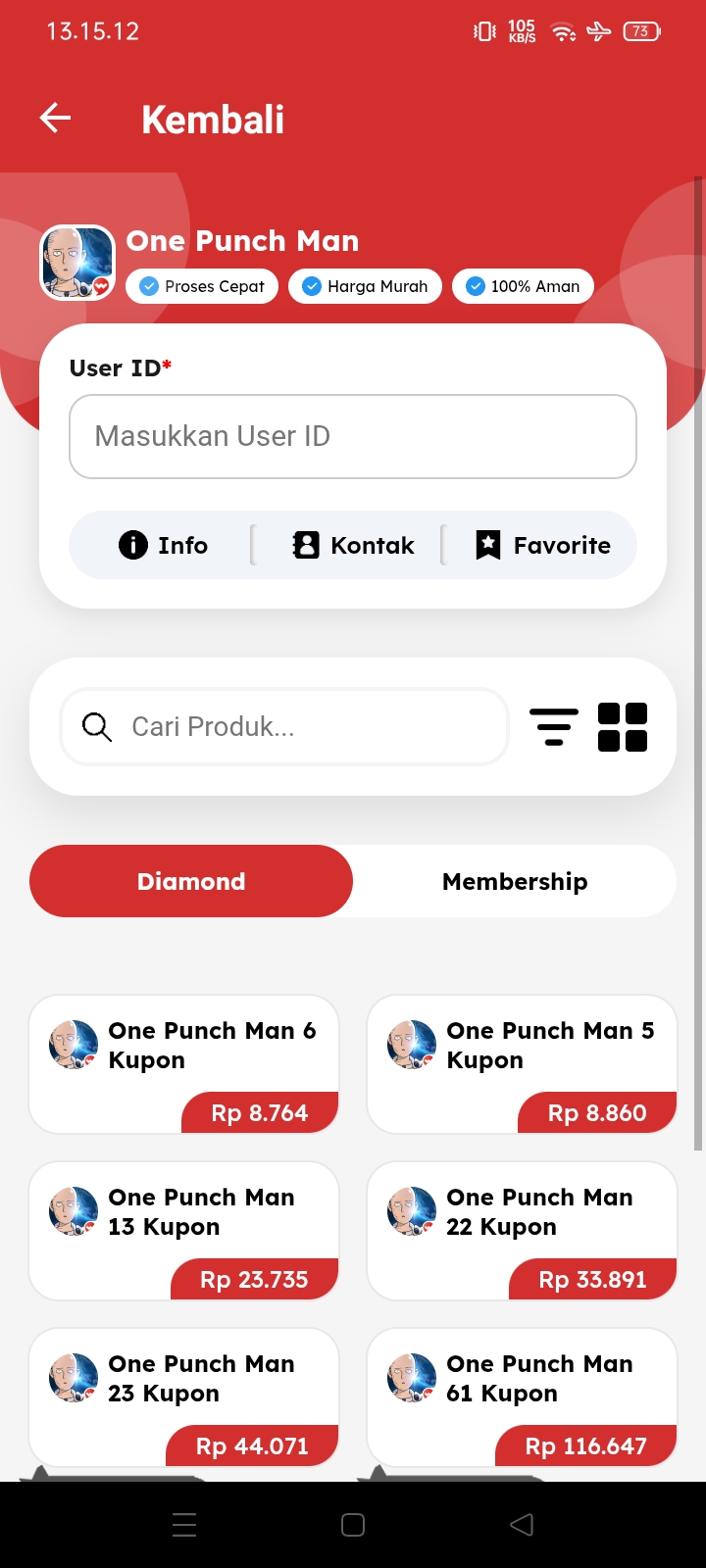Open the Info button
This screenshot has width=706, height=1568.
click(163, 545)
